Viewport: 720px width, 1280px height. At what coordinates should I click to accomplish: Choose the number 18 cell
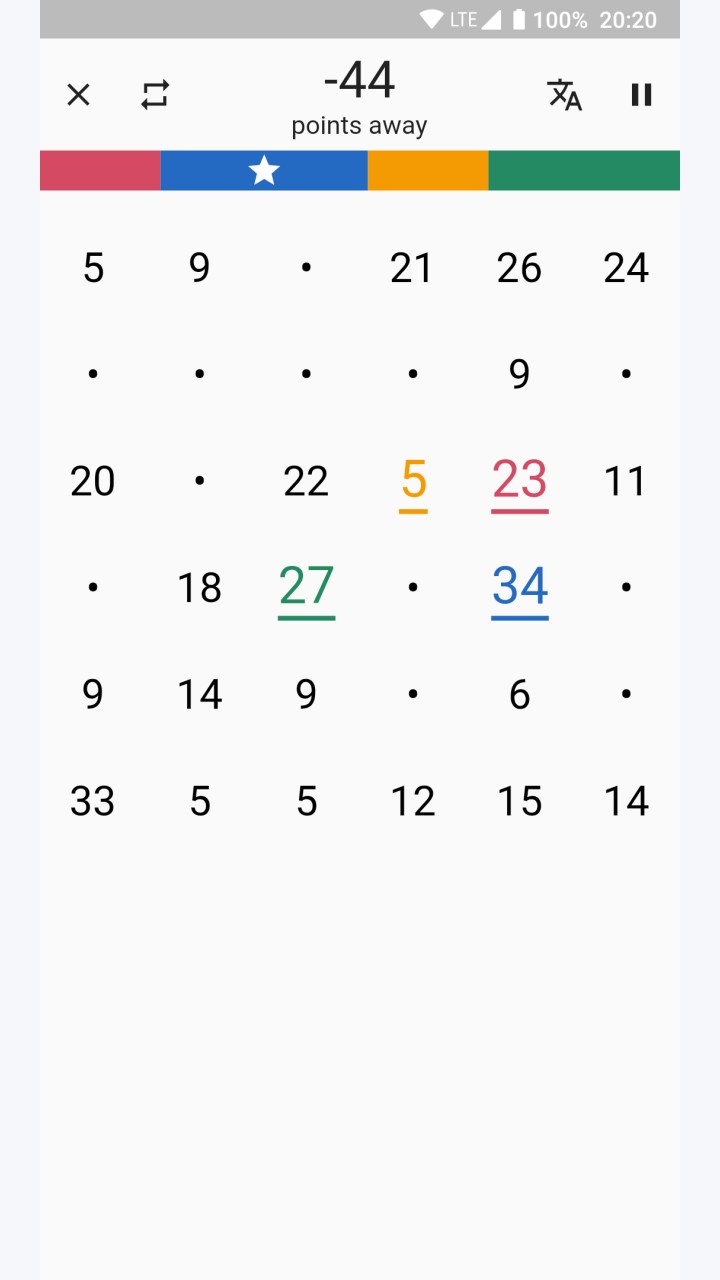click(199, 588)
